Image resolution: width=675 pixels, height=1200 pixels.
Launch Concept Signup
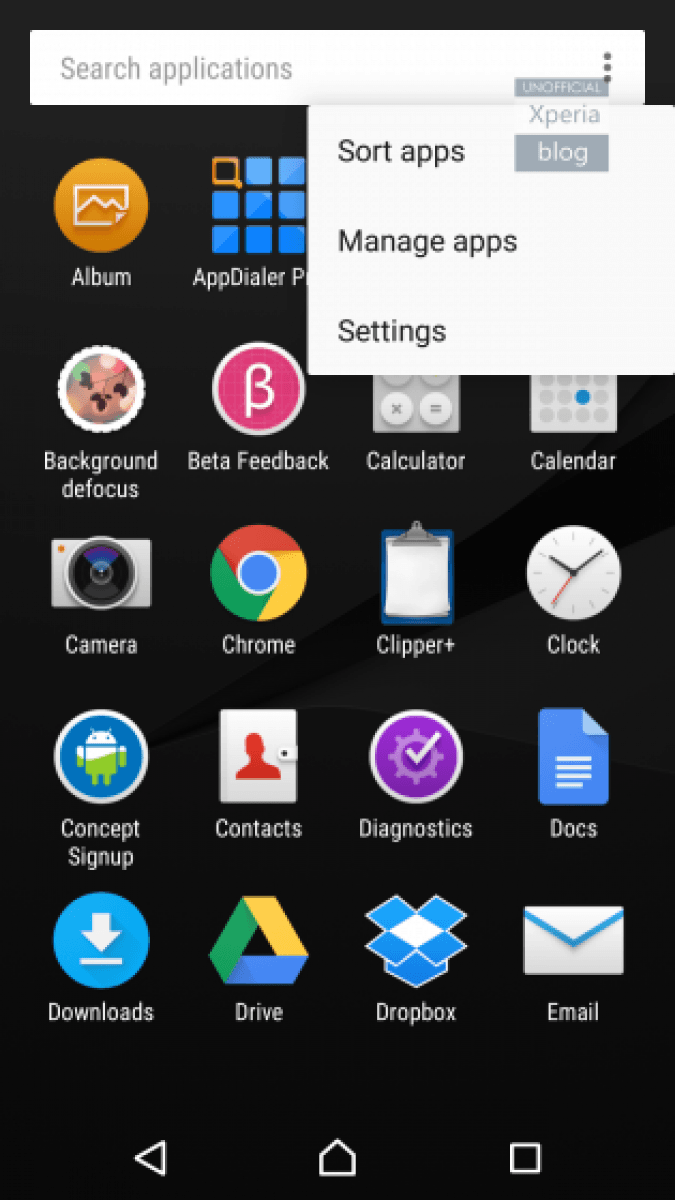(x=101, y=758)
